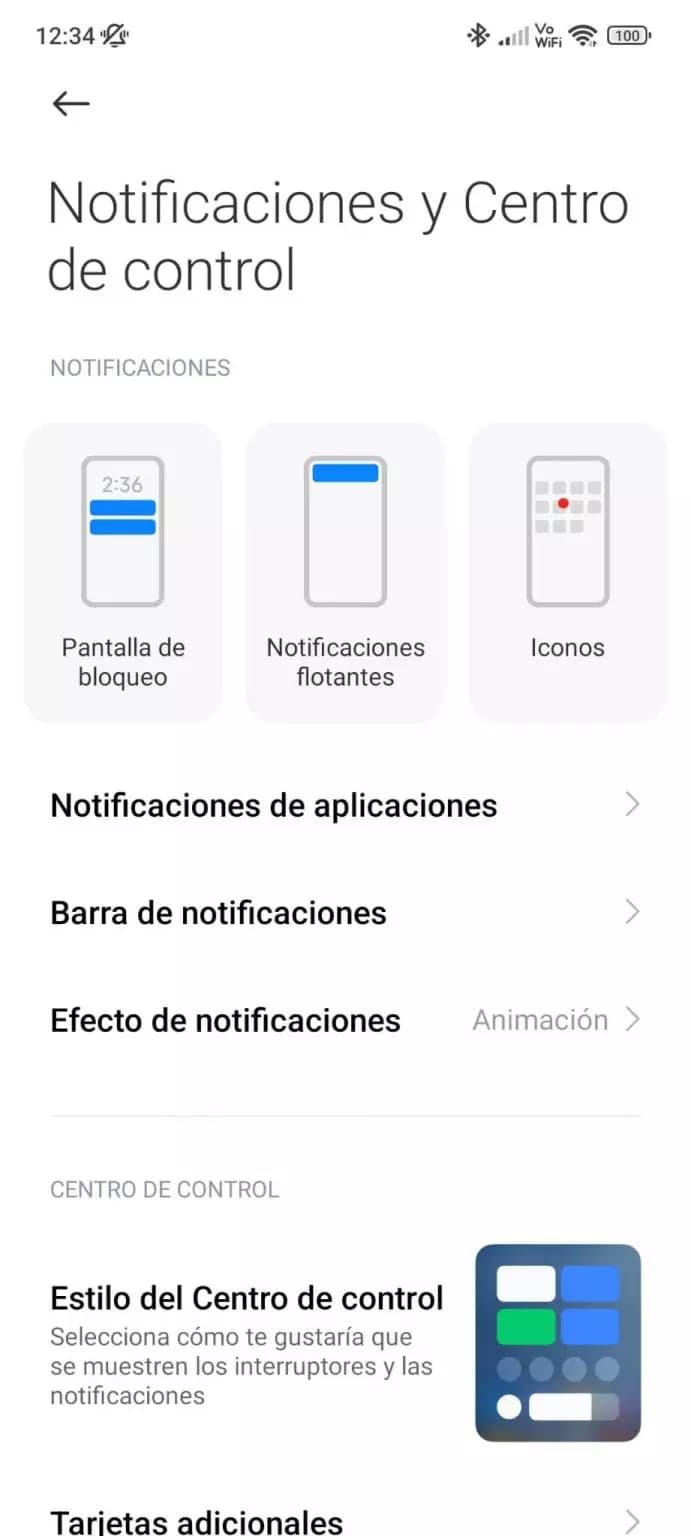Screen dimensions: 691x1536
Task: Open Notificaciones de aplicaciones
Action: (345, 805)
